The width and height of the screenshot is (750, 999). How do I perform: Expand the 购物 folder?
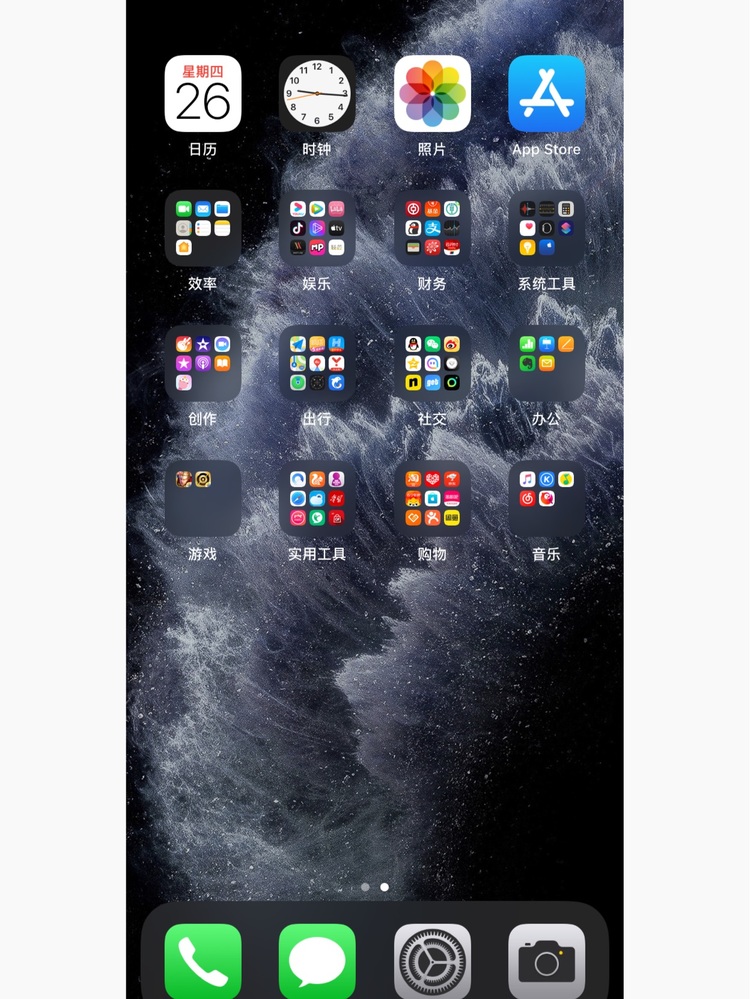pos(432,498)
